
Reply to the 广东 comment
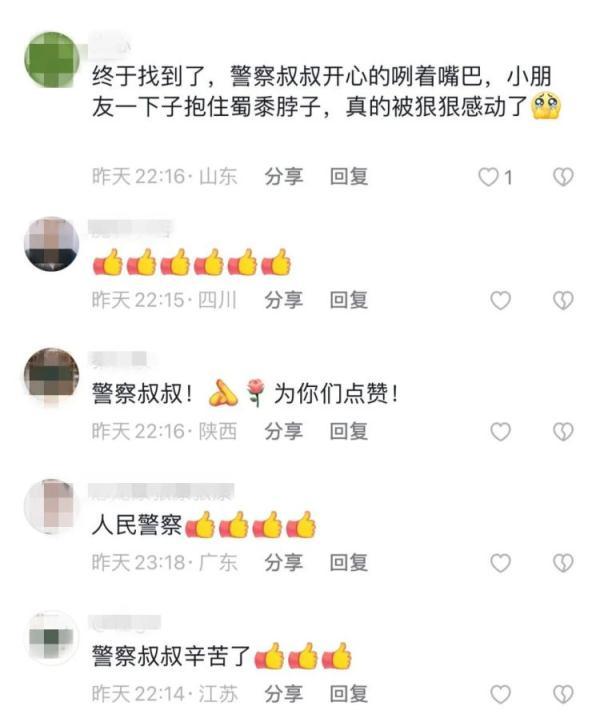coord(349,563)
